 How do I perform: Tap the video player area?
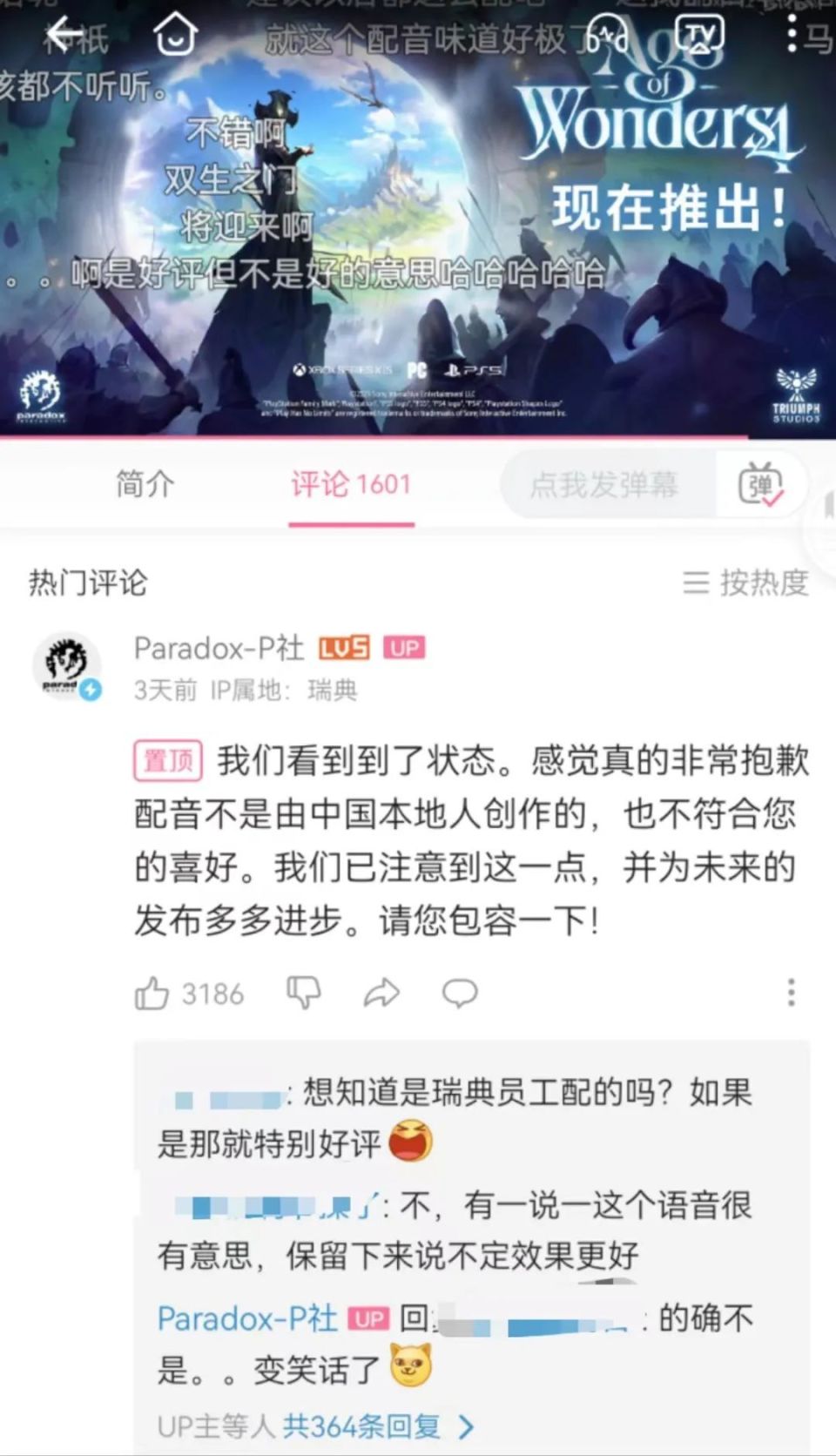click(x=418, y=218)
